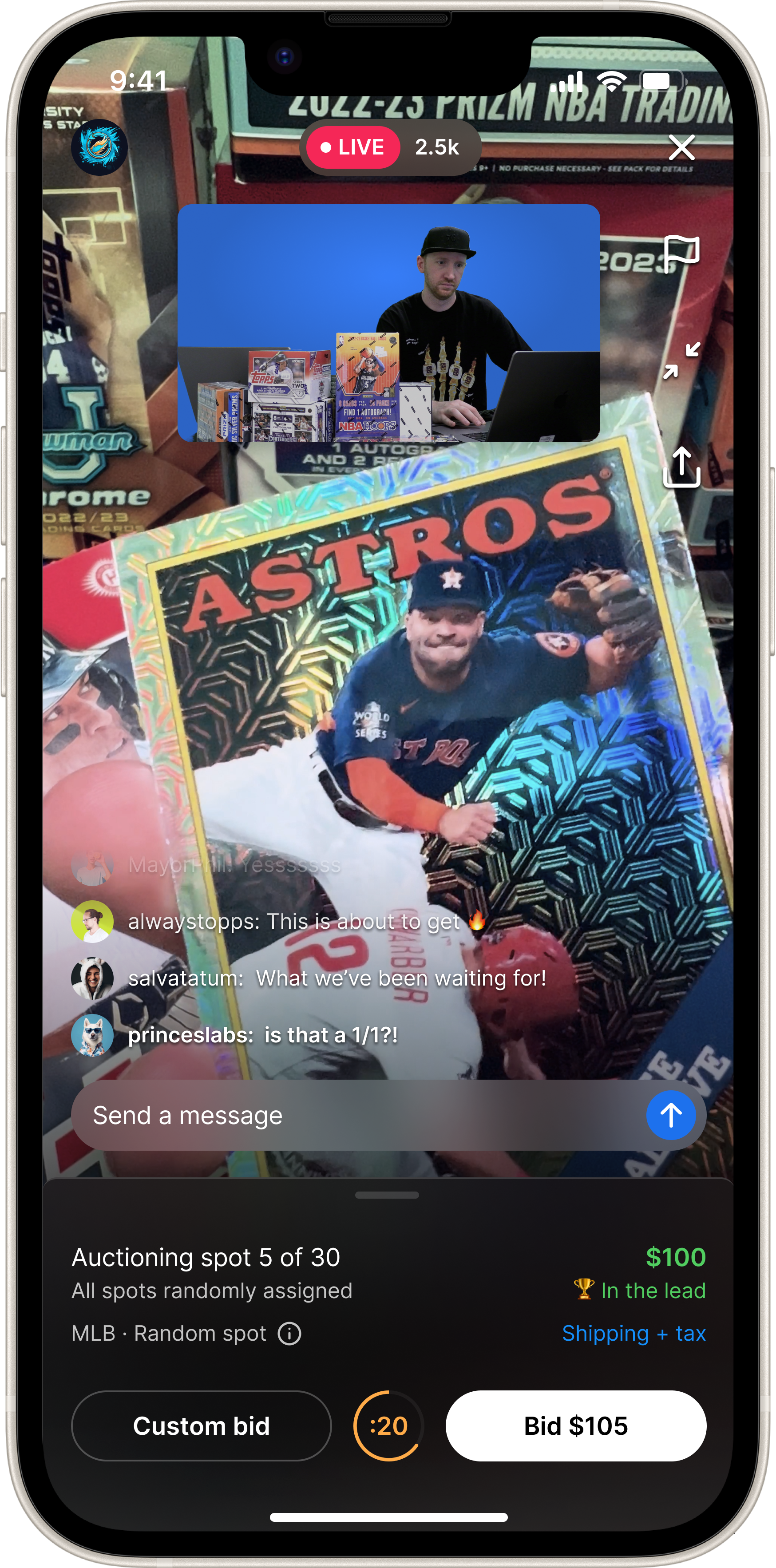Tap salvatatum's chat avatar
Screen dimensions: 776x1568
tap(92, 978)
